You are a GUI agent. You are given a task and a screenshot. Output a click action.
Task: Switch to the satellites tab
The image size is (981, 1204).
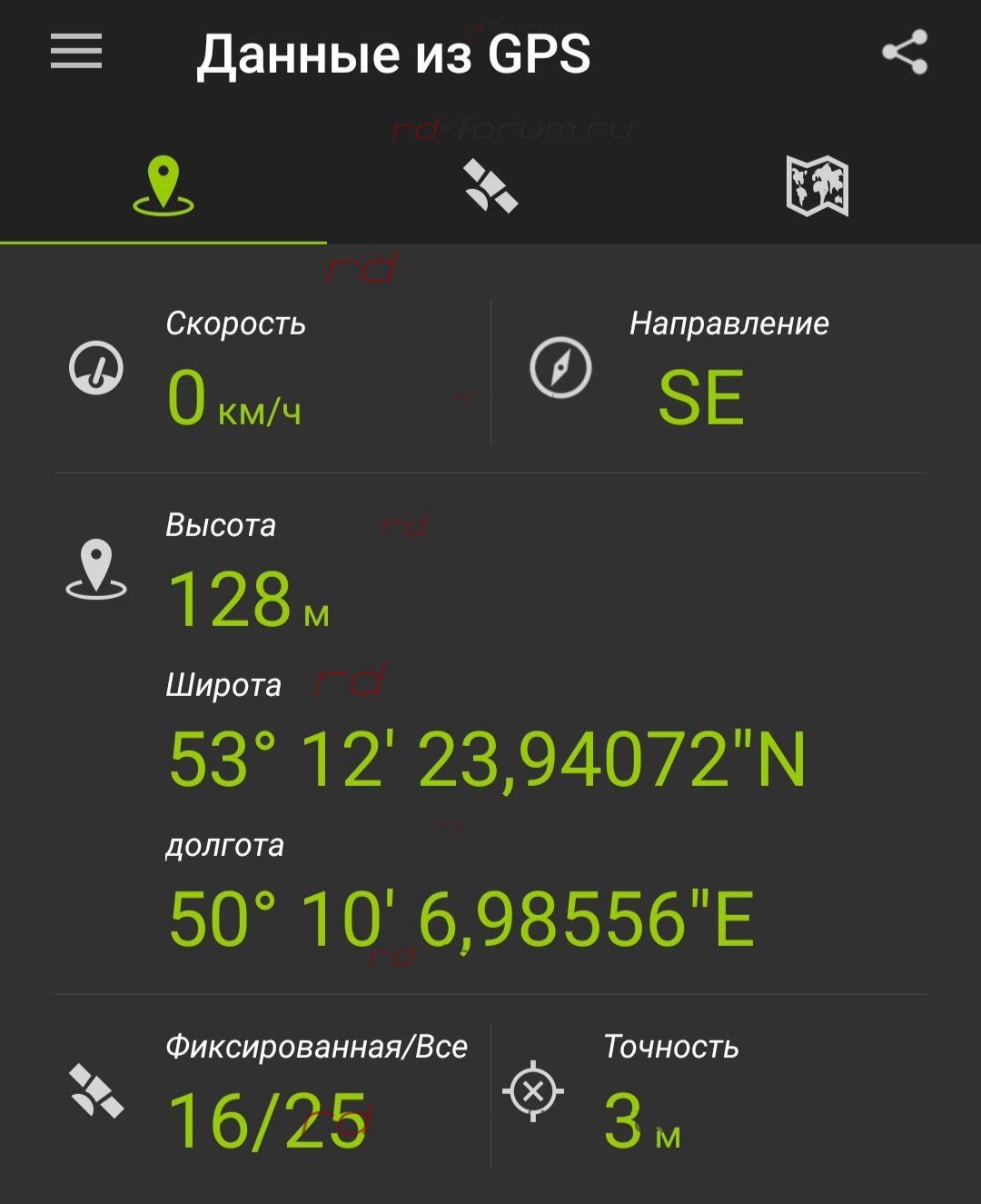click(x=490, y=186)
